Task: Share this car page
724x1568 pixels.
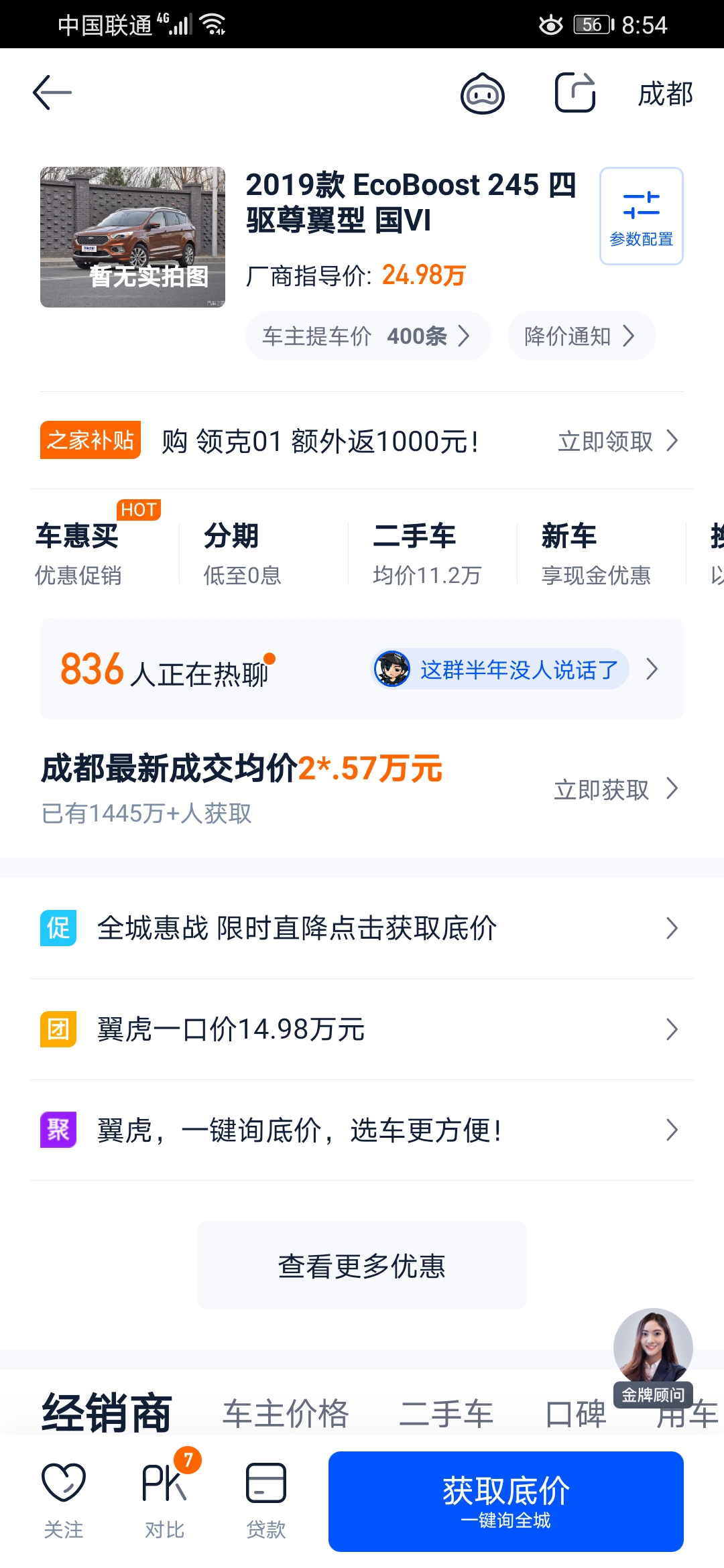Action: coord(575,92)
